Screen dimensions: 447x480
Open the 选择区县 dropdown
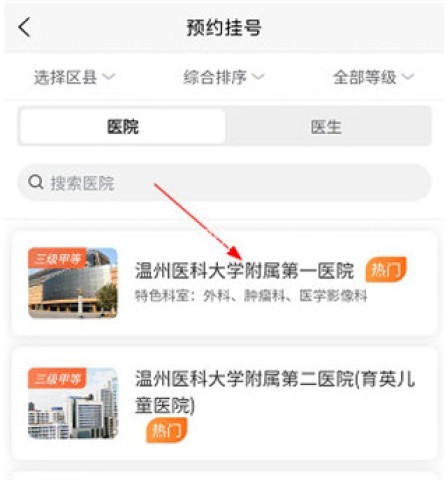74,77
